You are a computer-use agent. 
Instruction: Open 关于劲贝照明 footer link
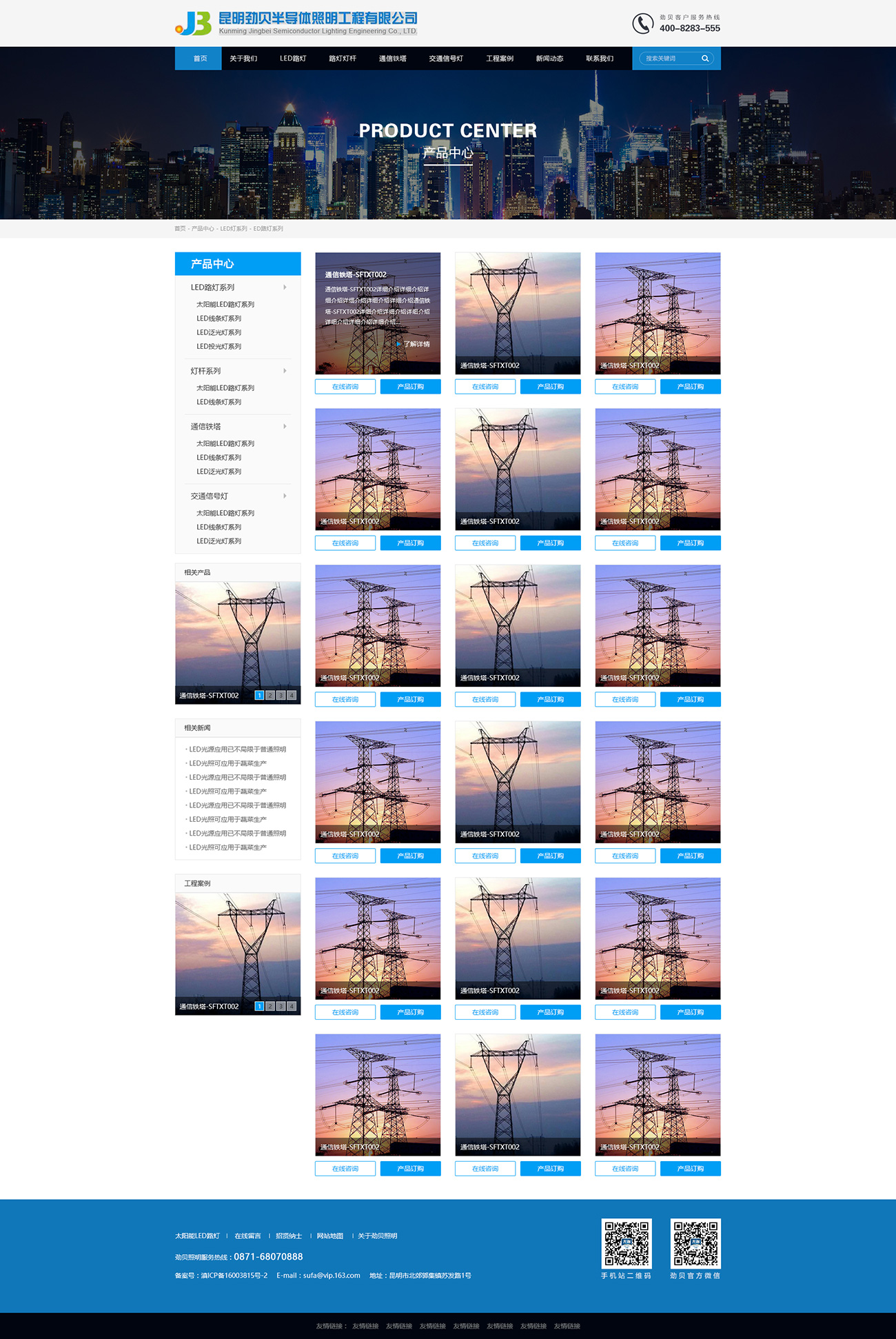tap(377, 1236)
